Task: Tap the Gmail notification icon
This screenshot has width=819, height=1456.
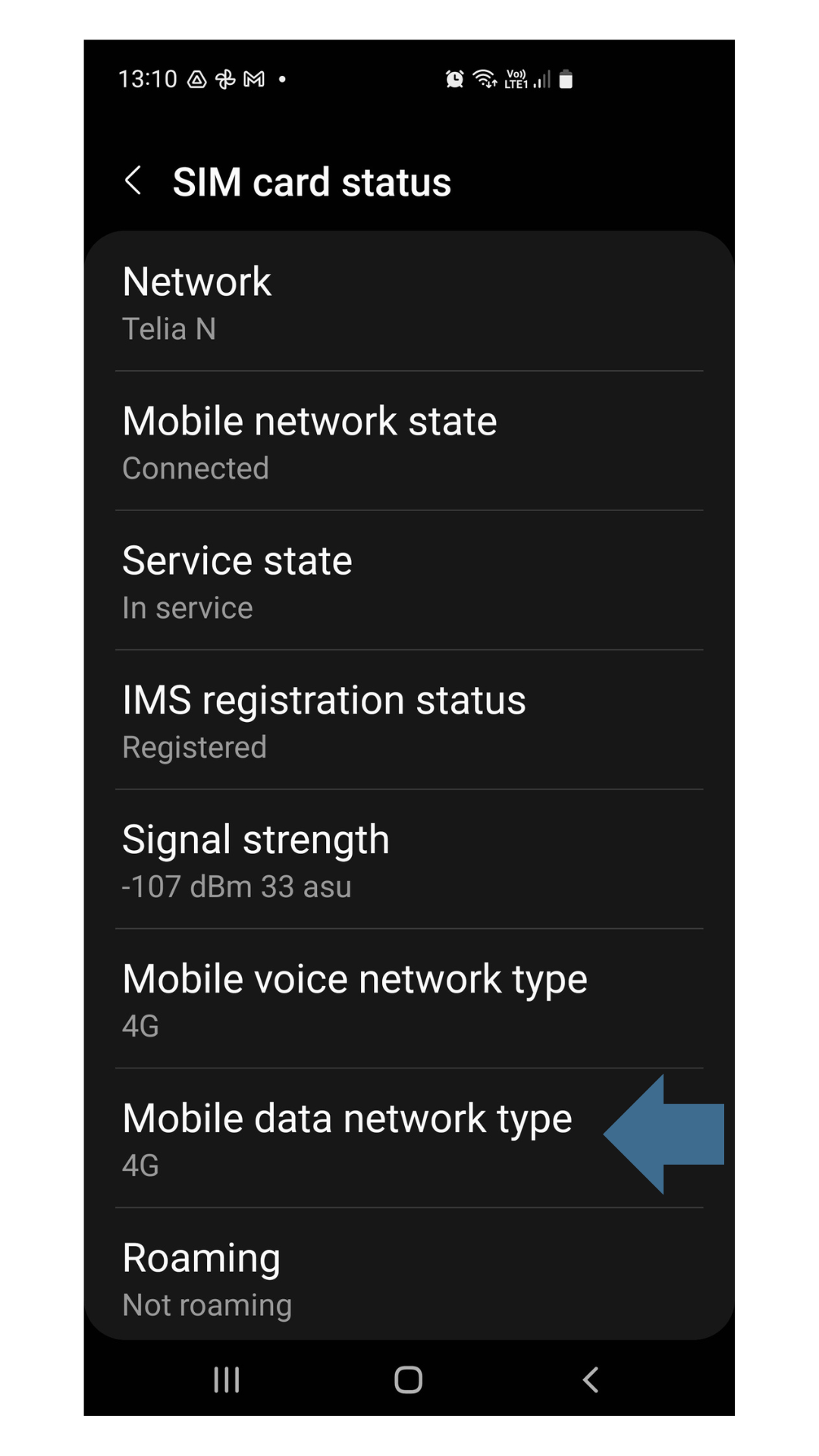Action: 253,78
